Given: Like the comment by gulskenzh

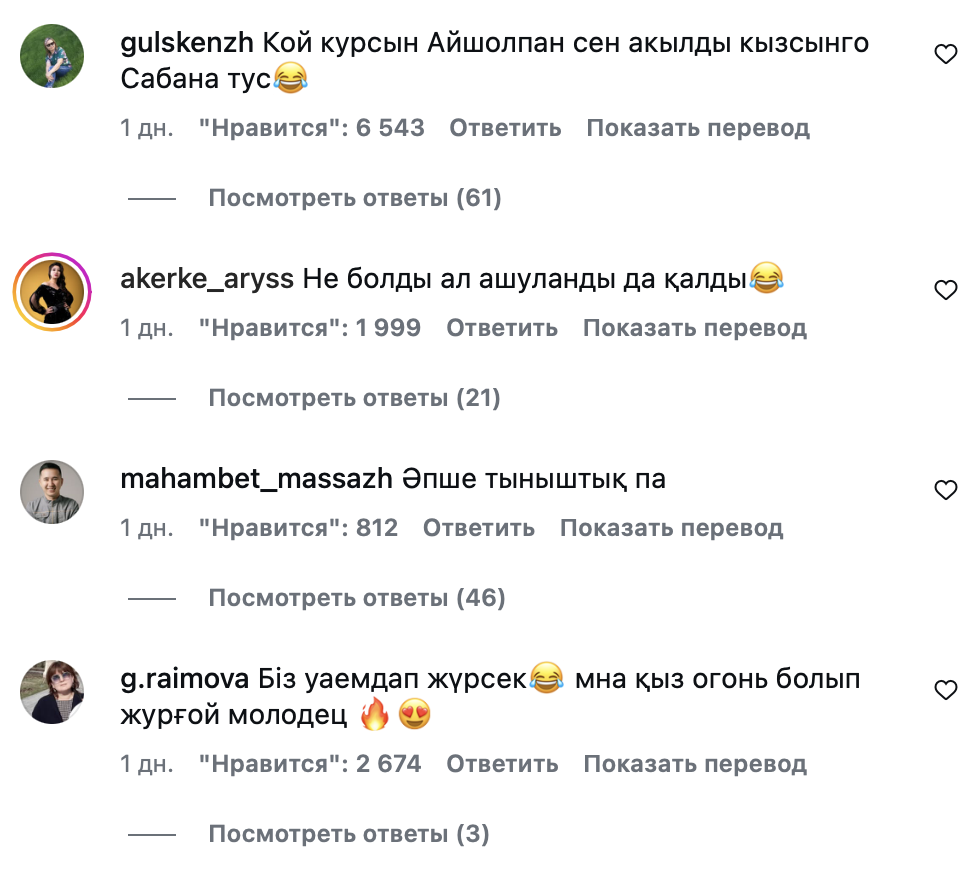Looking at the screenshot, I should pos(945,55).
